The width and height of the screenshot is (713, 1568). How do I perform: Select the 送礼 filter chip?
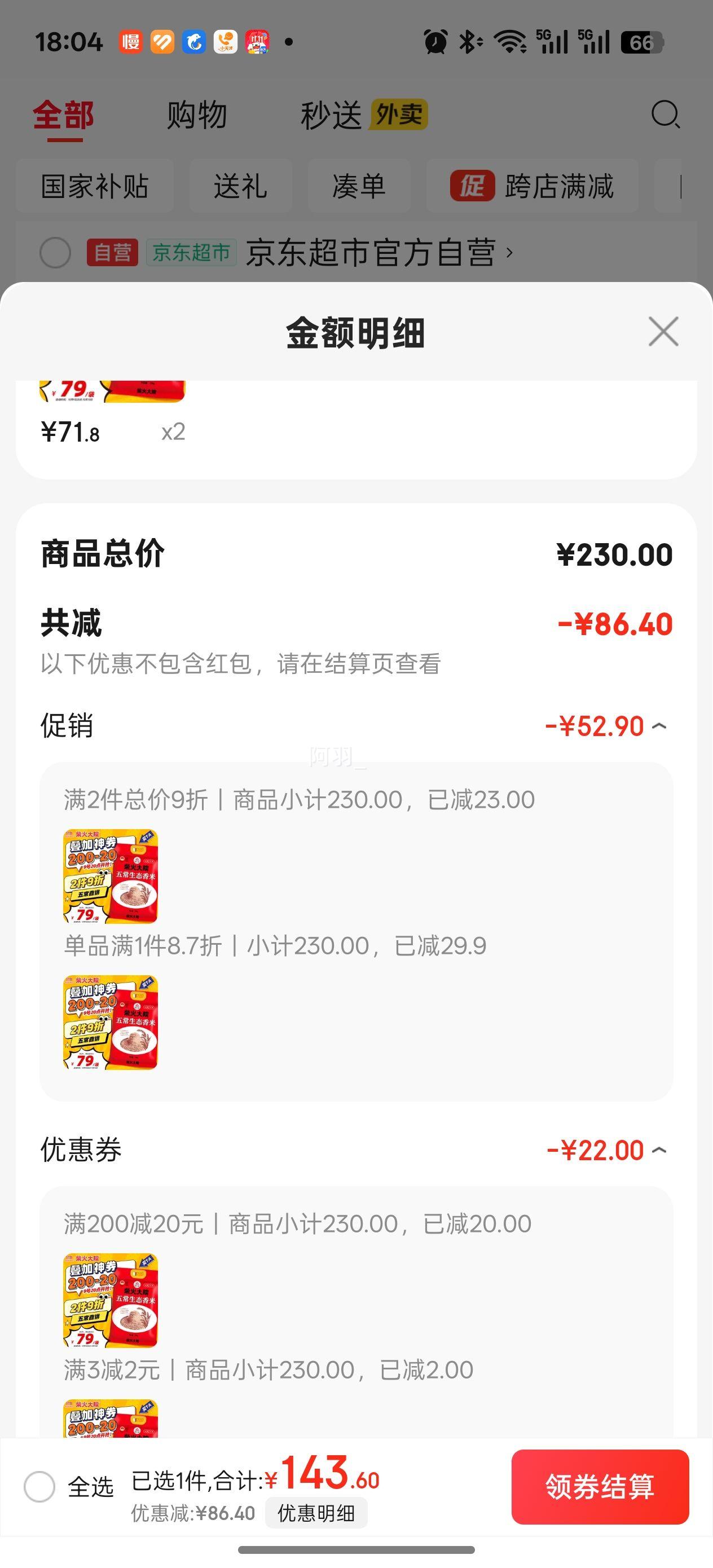point(240,186)
